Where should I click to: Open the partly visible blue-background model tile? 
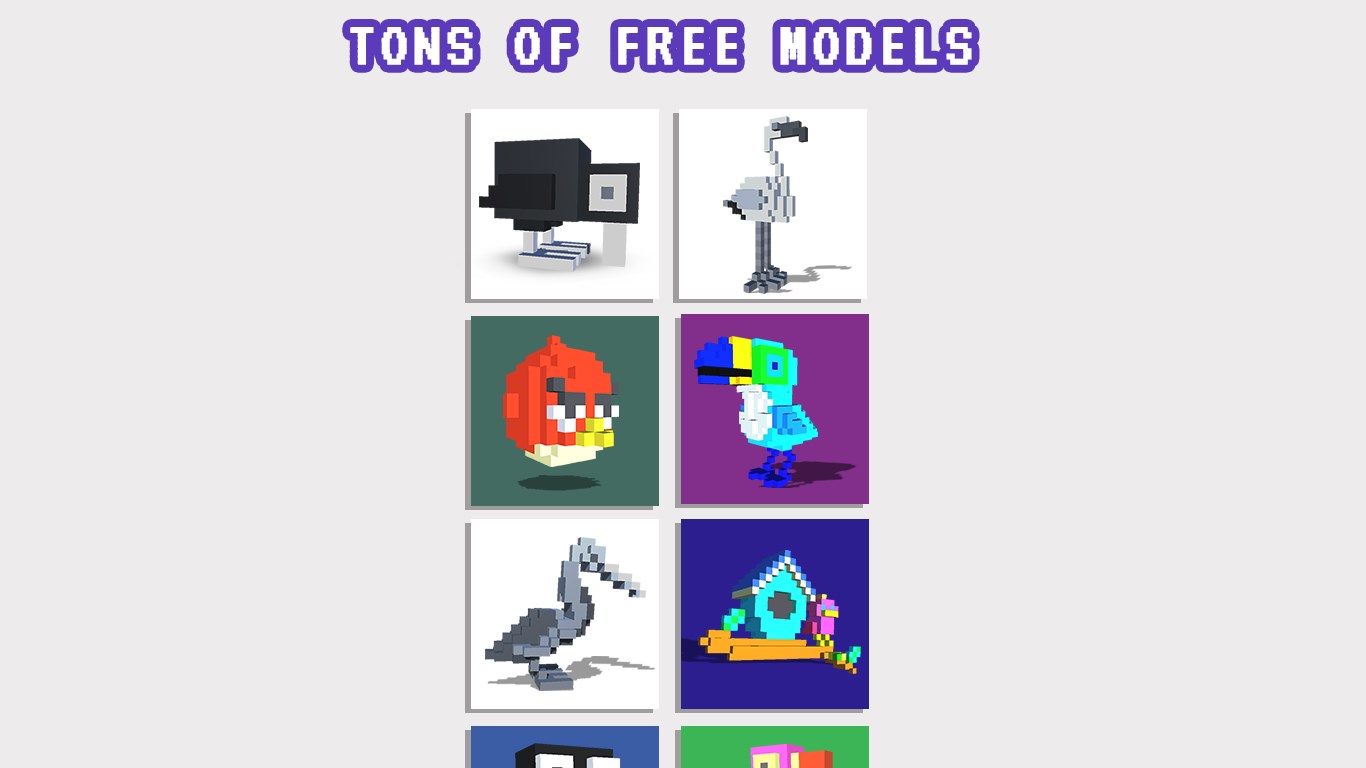pyautogui.click(x=564, y=748)
